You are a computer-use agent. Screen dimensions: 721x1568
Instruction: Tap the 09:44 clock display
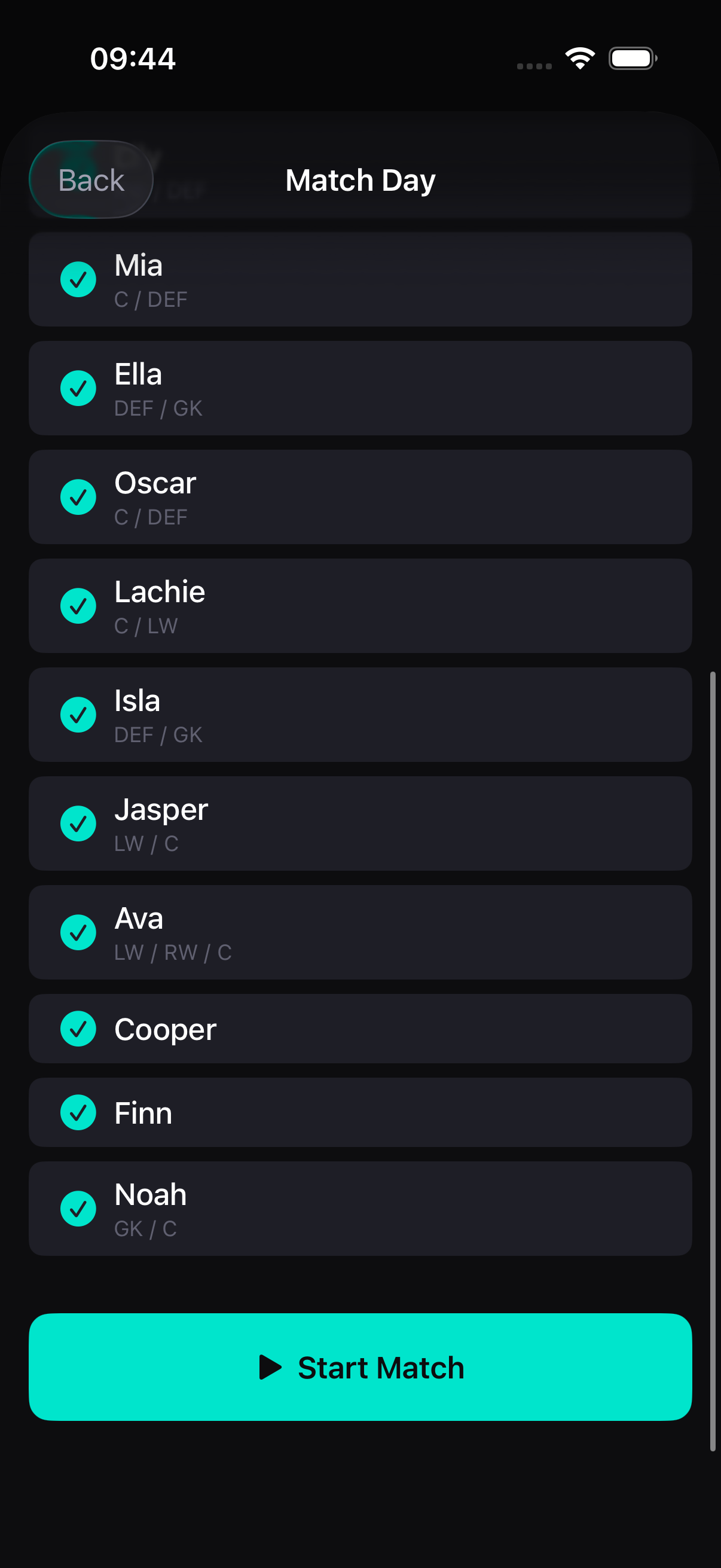click(135, 59)
